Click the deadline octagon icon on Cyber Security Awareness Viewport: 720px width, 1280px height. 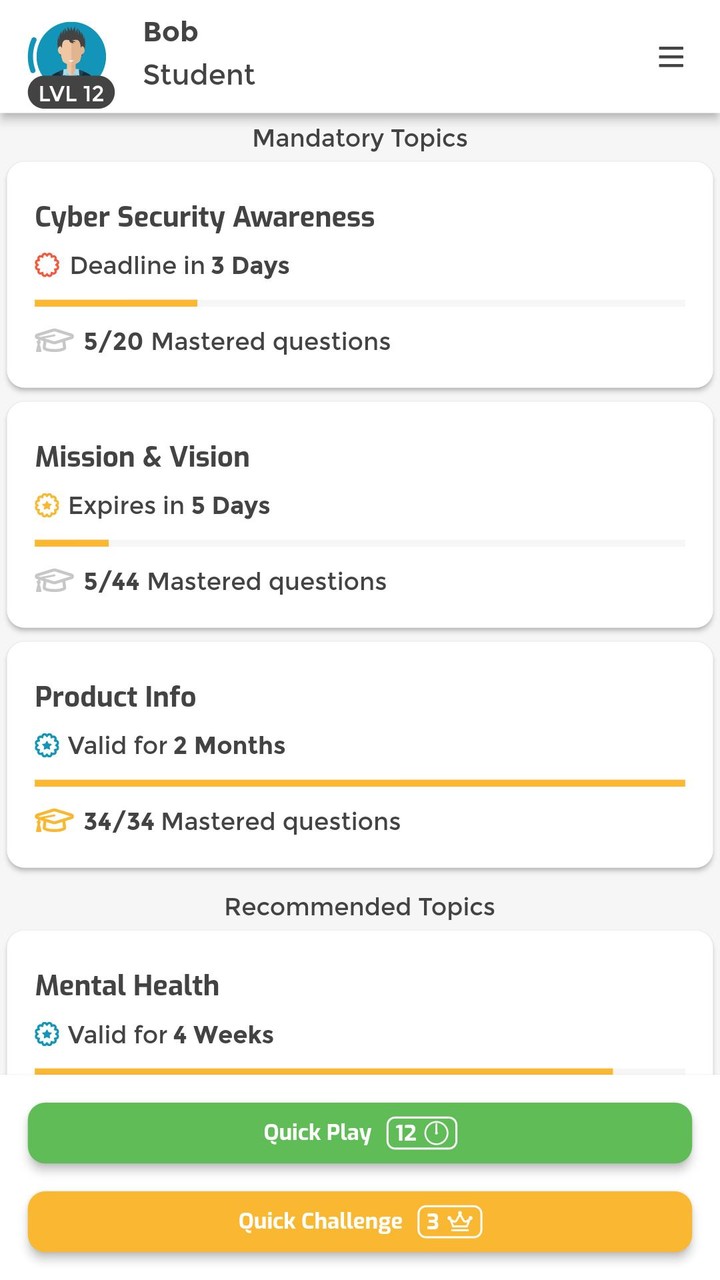[x=47, y=265]
